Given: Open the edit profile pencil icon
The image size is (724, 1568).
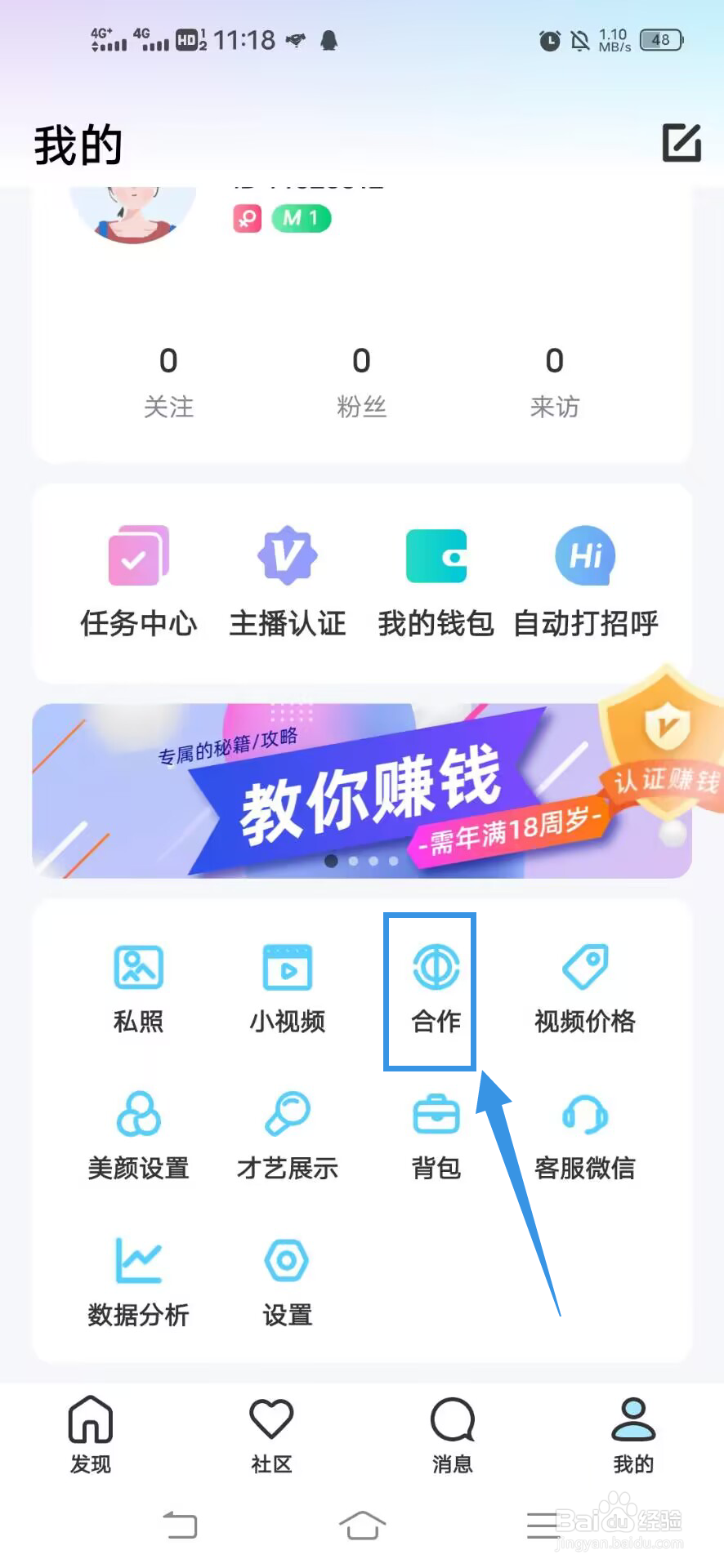Looking at the screenshot, I should (681, 144).
